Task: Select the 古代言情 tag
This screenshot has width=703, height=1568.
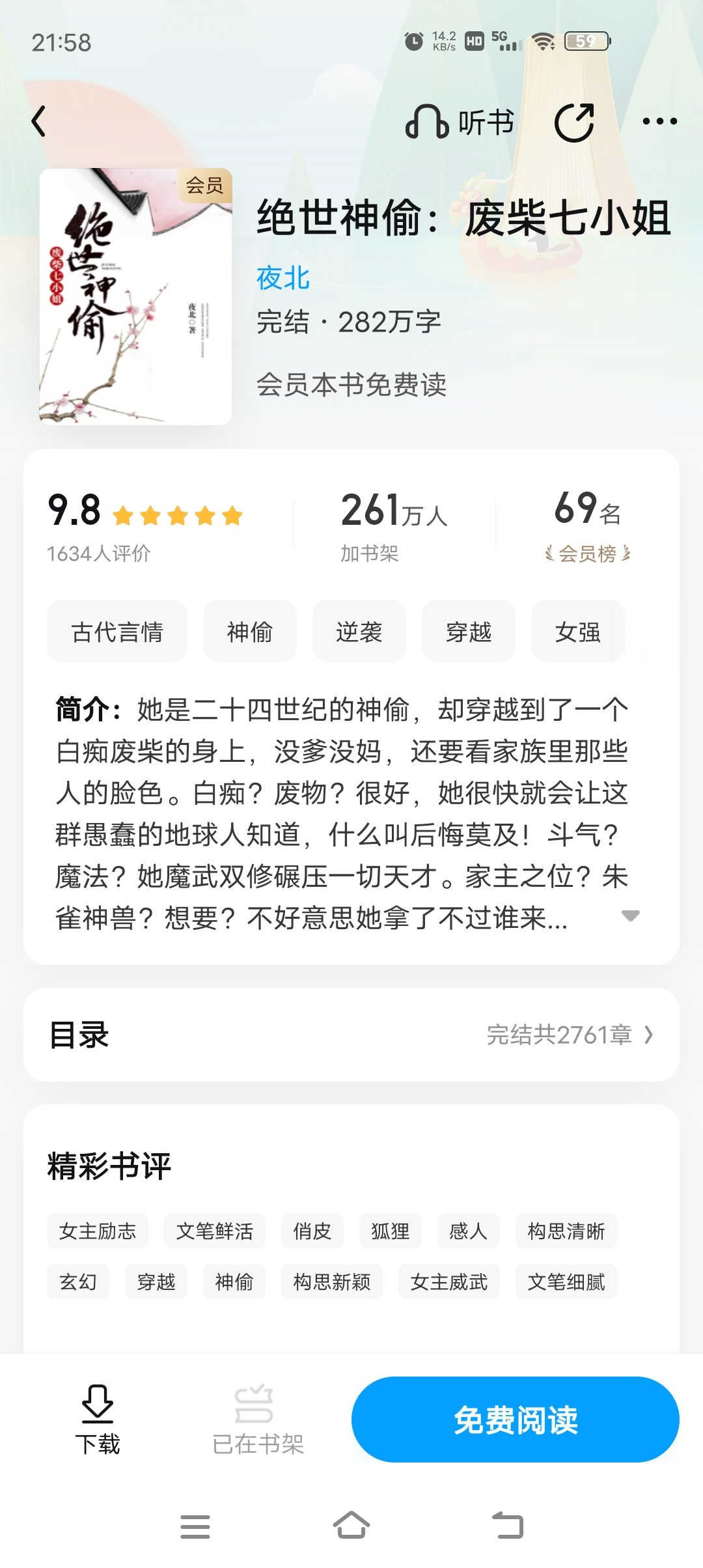Action: pyautogui.click(x=117, y=632)
